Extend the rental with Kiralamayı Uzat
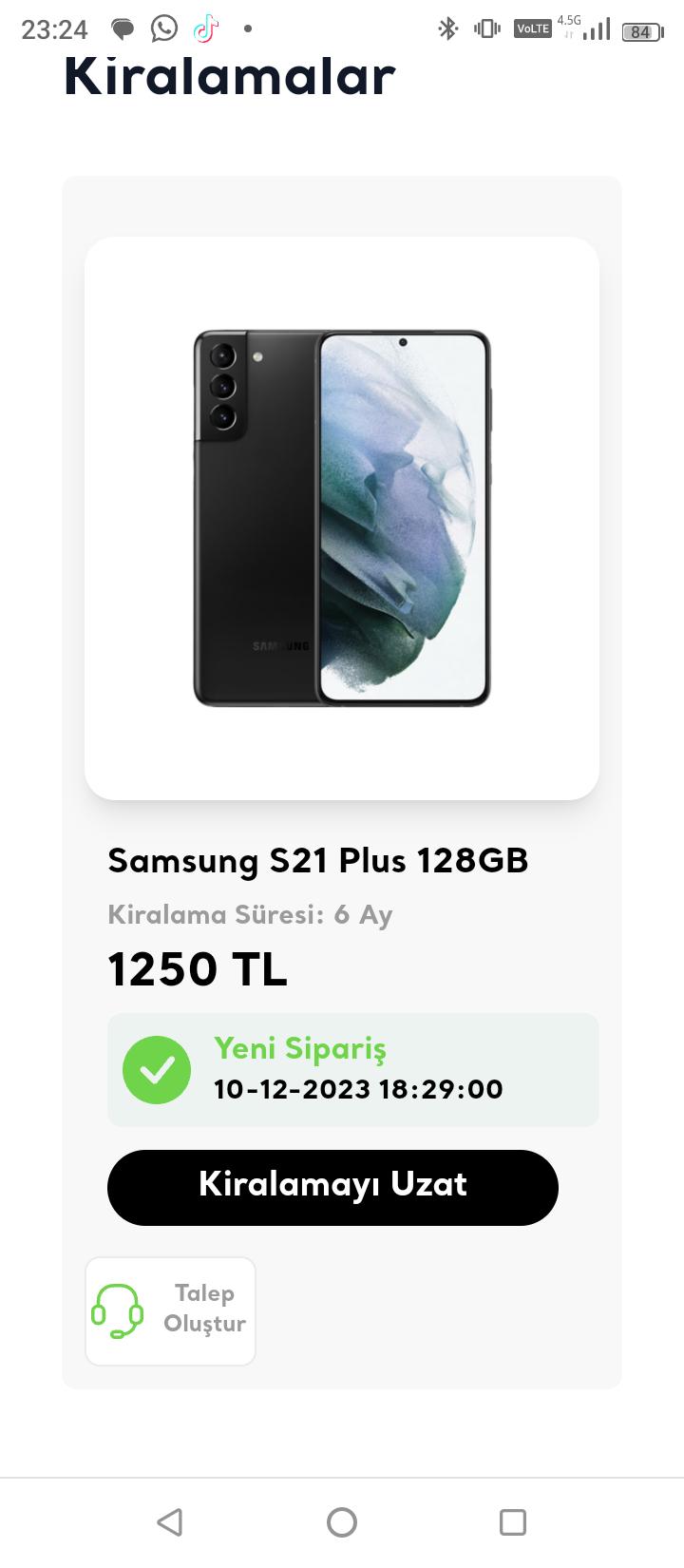Image resolution: width=684 pixels, height=1568 pixels. (332, 1187)
